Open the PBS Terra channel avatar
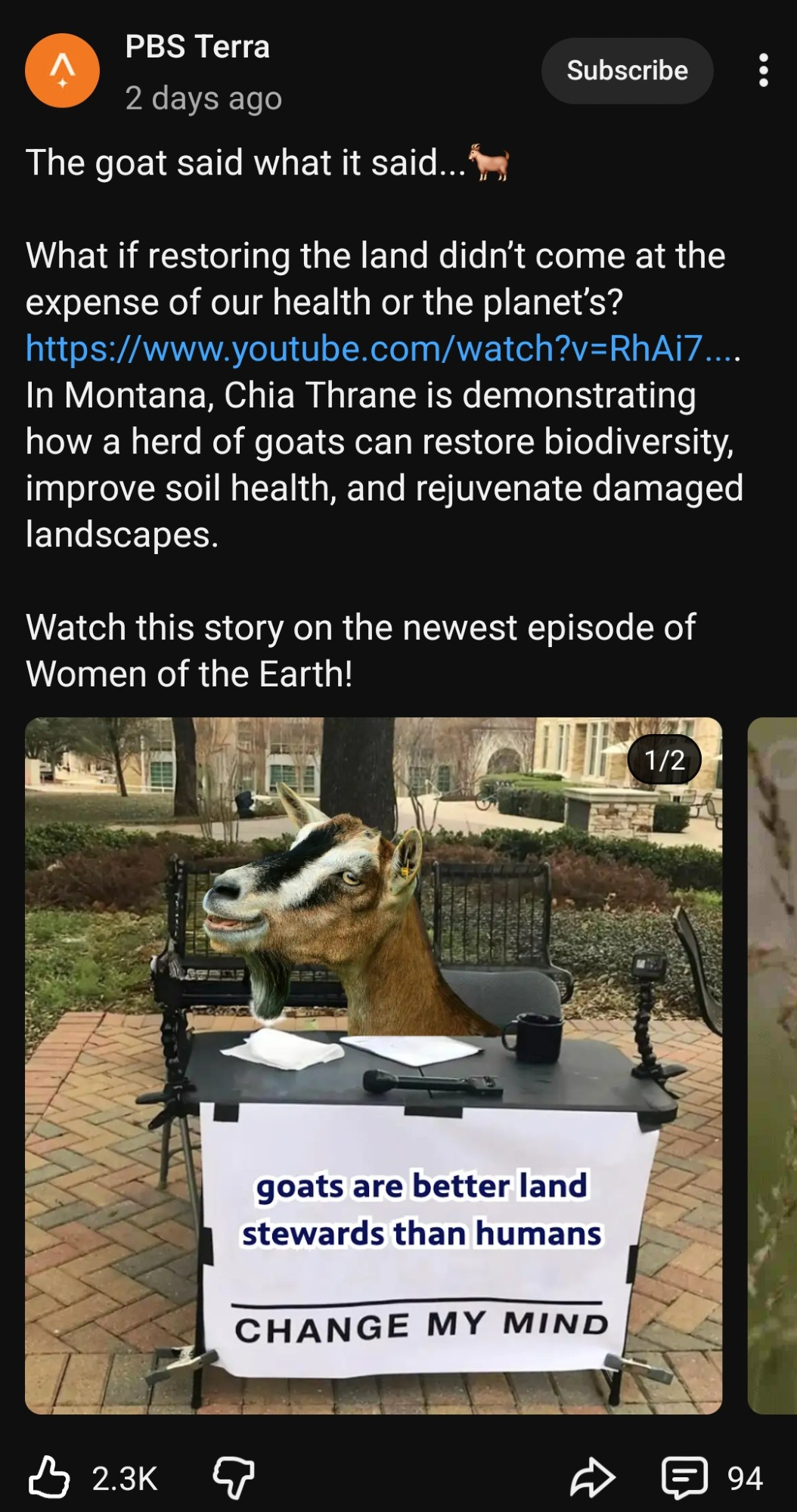The image size is (797, 1512). 62,70
